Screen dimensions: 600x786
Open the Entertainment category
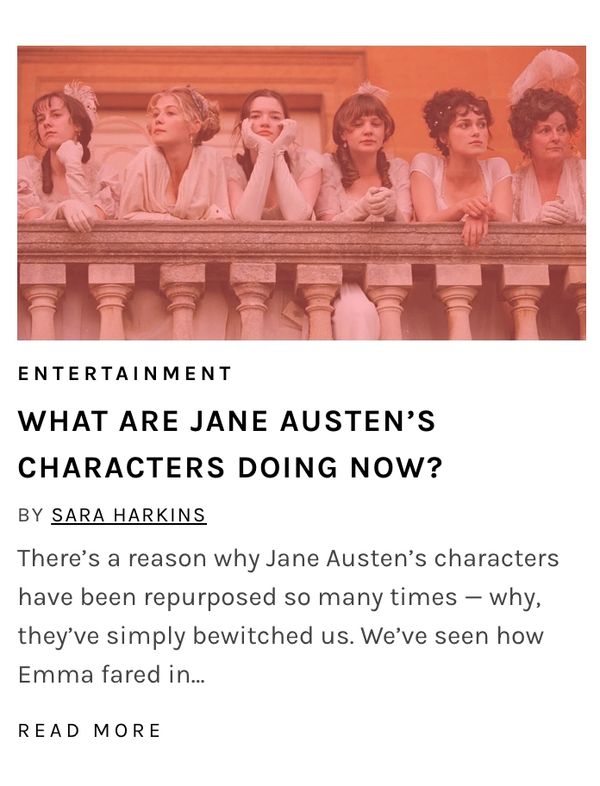coord(125,374)
